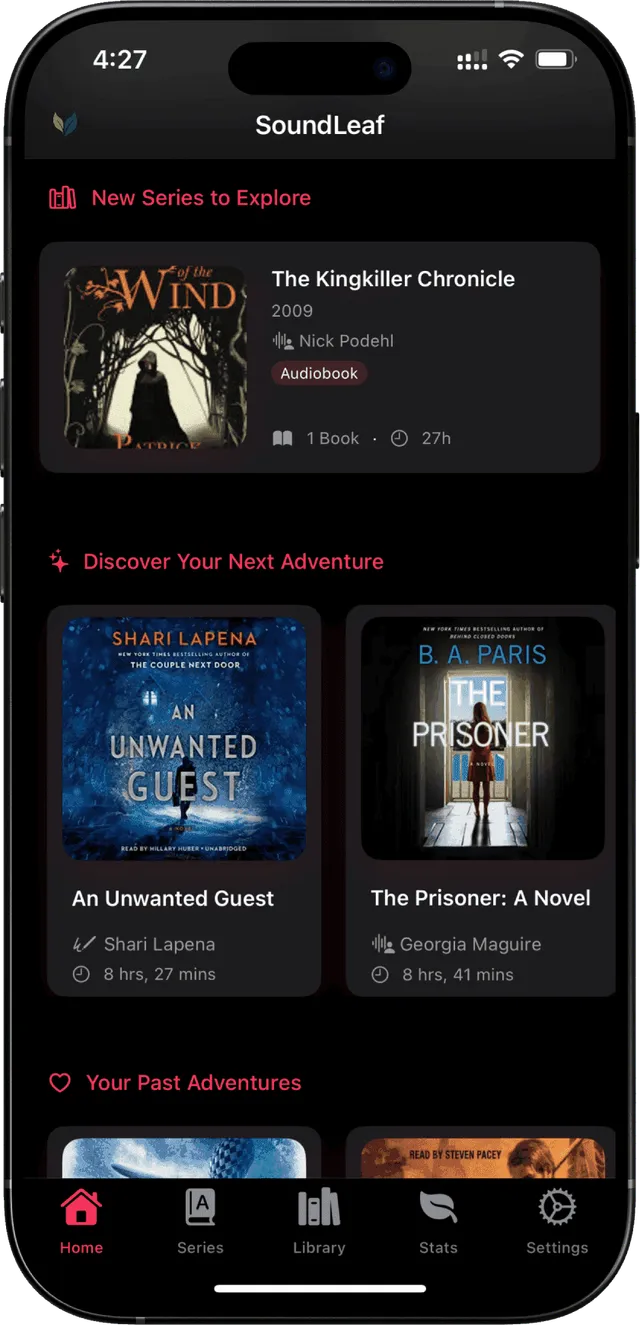View the Stats tab
Screen dimensions: 640x1325
pyautogui.click(x=438, y=1221)
